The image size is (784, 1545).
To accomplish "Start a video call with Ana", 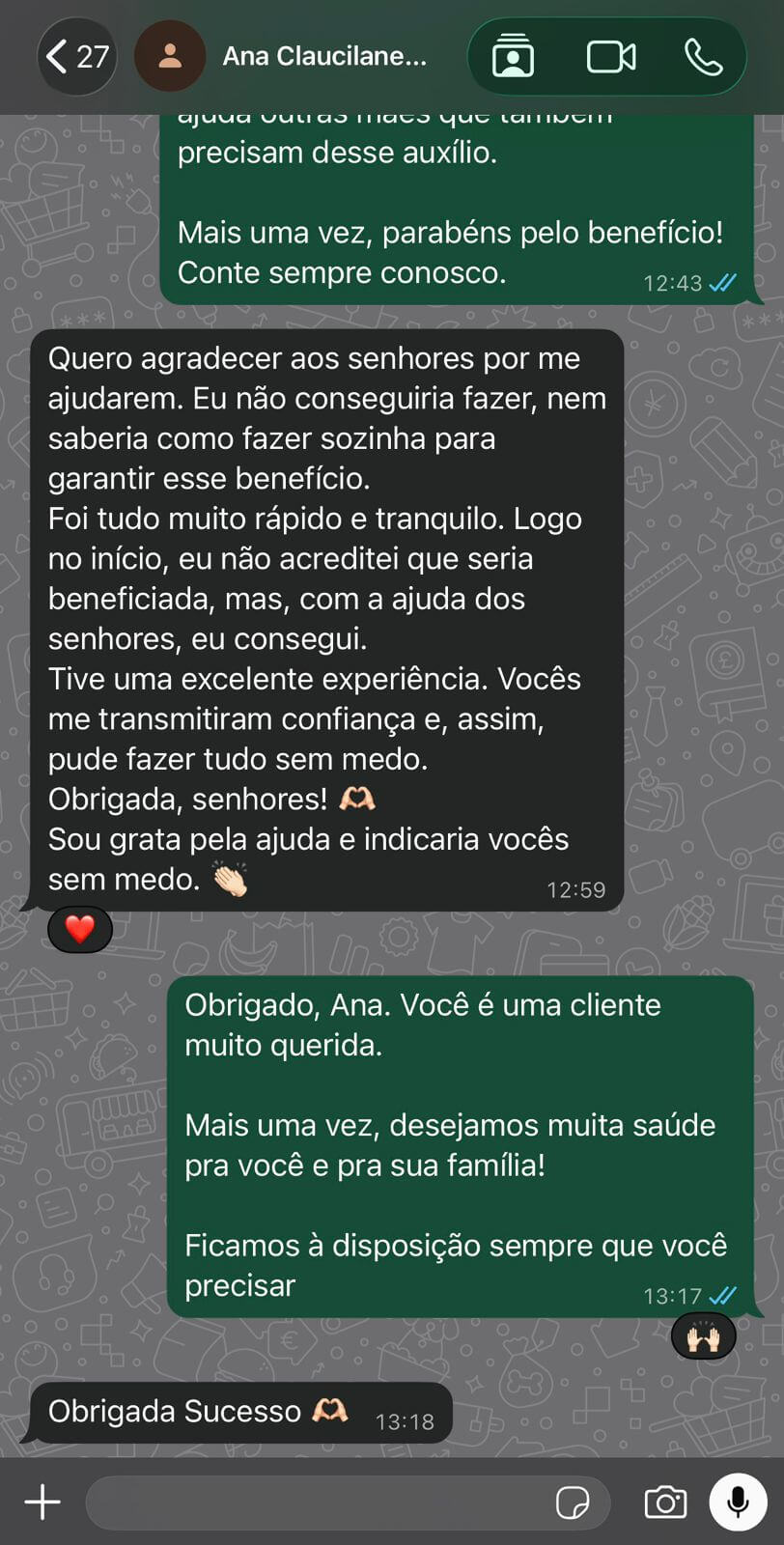I will click(x=611, y=57).
